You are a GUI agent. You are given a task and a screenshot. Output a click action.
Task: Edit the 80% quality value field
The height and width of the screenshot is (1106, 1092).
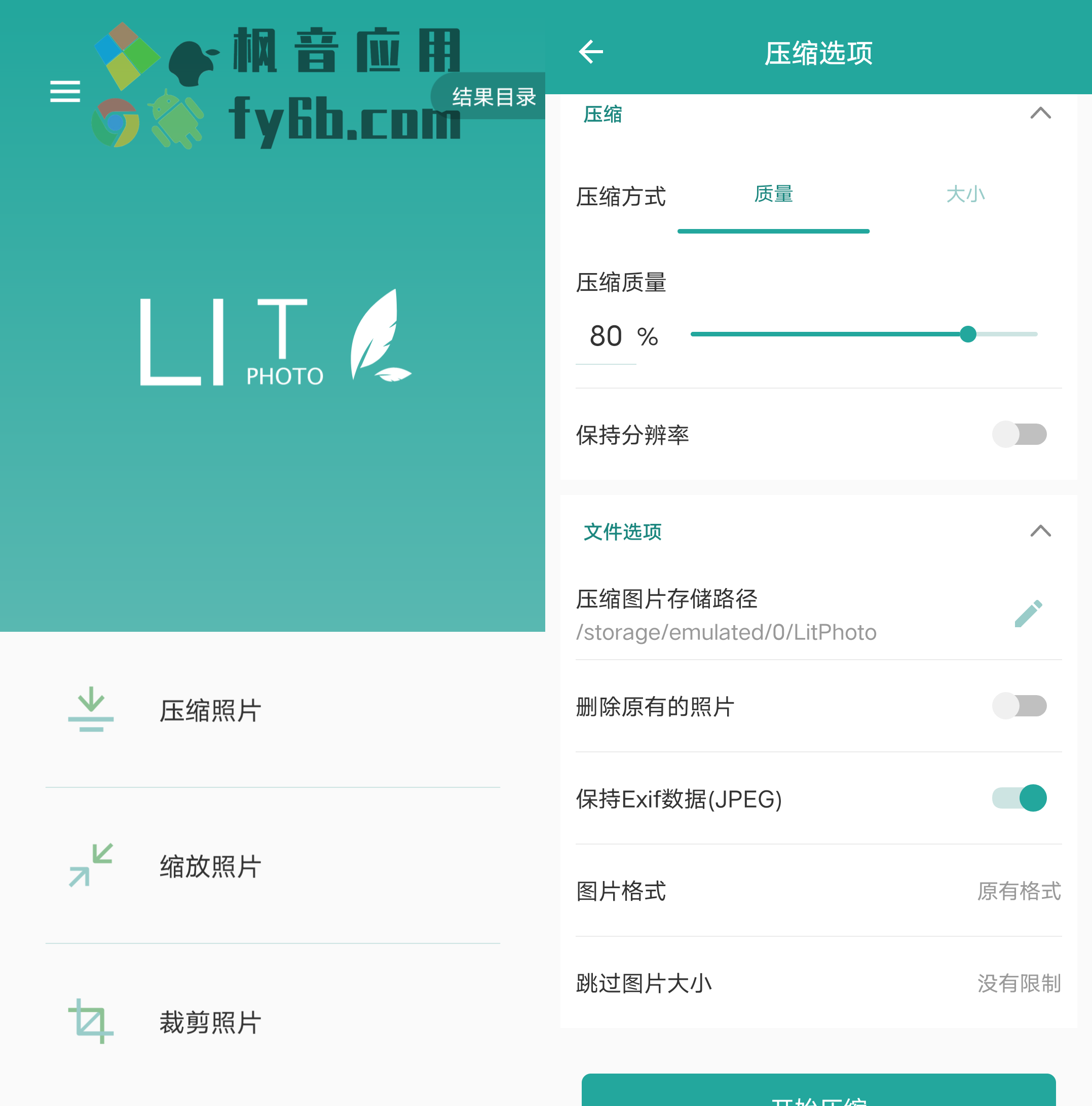[606, 336]
